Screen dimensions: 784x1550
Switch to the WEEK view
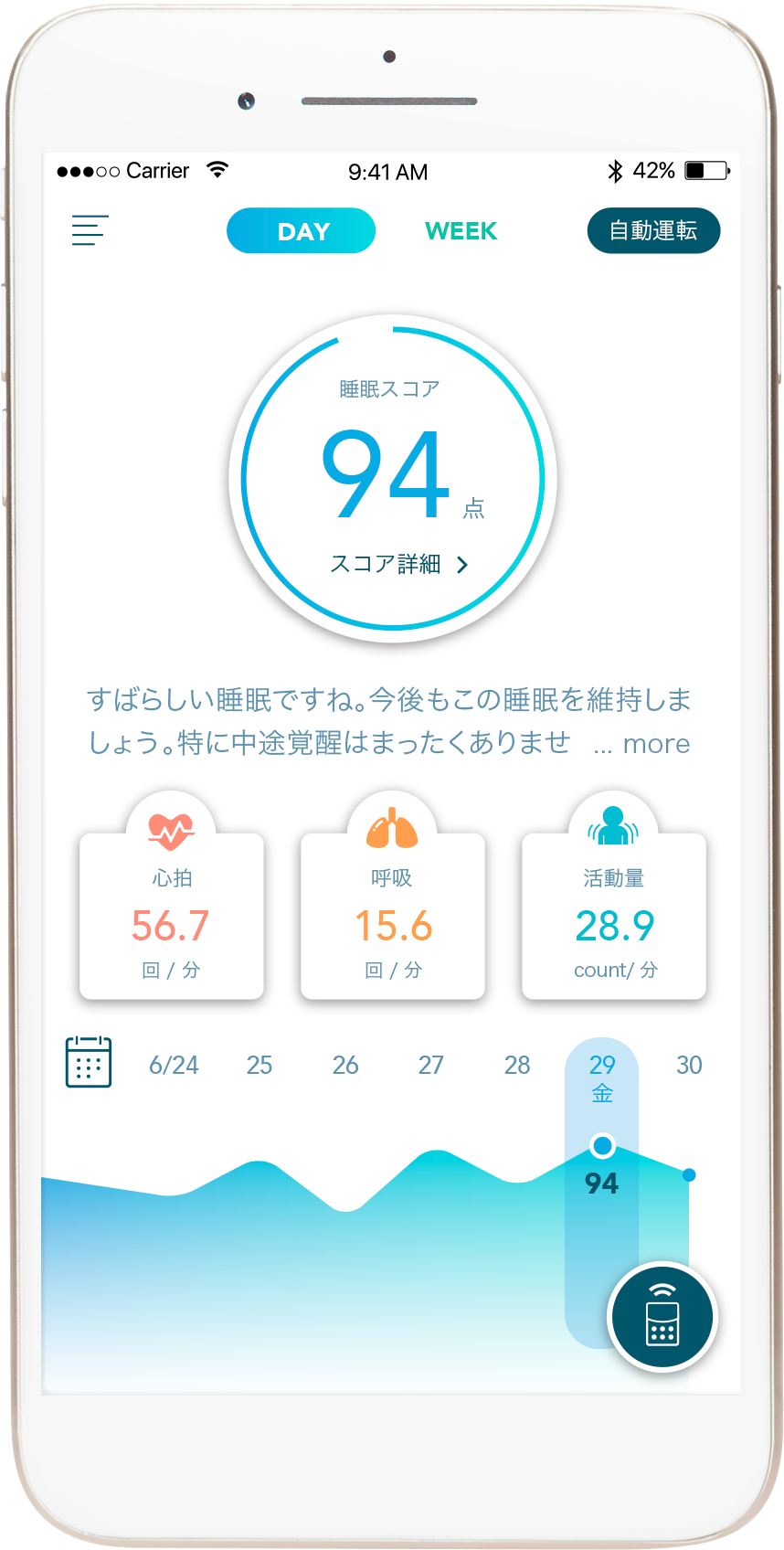pos(461,230)
